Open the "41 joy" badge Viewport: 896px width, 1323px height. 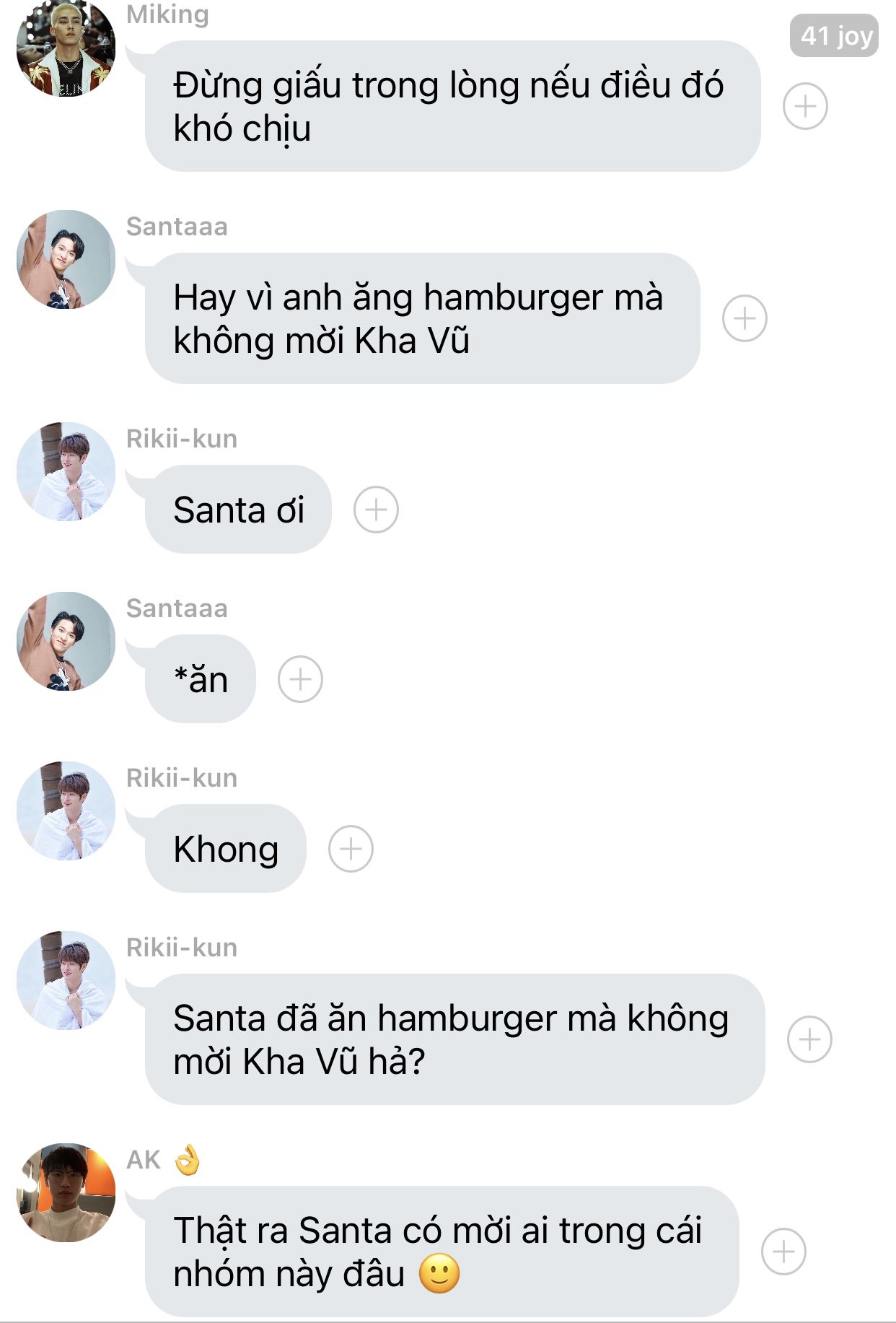[x=834, y=35]
